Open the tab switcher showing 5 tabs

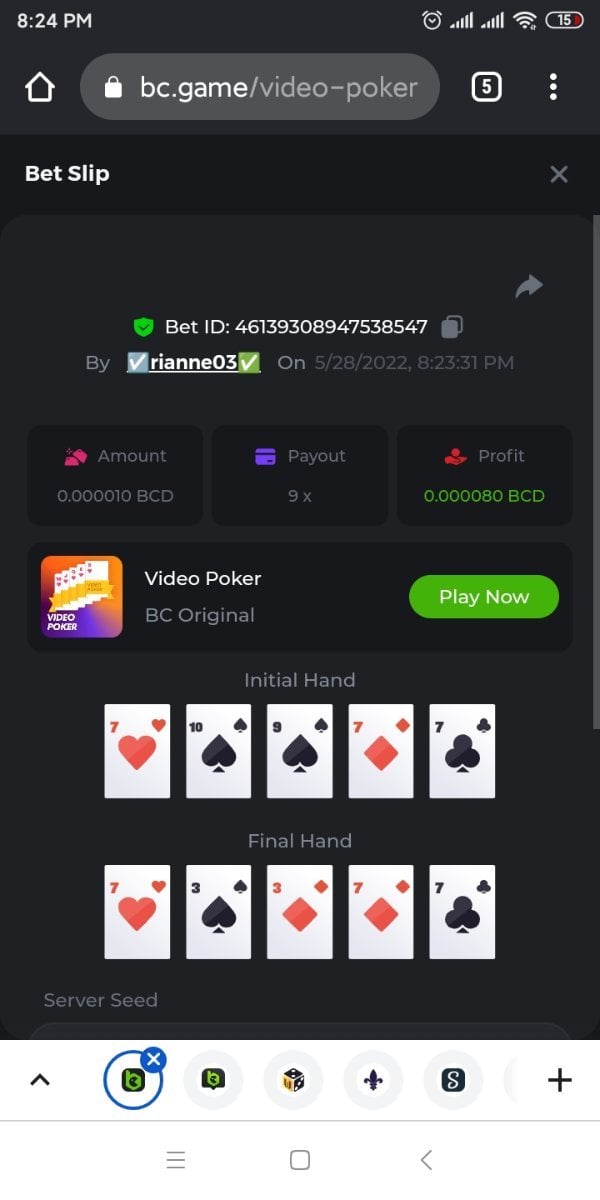click(485, 88)
